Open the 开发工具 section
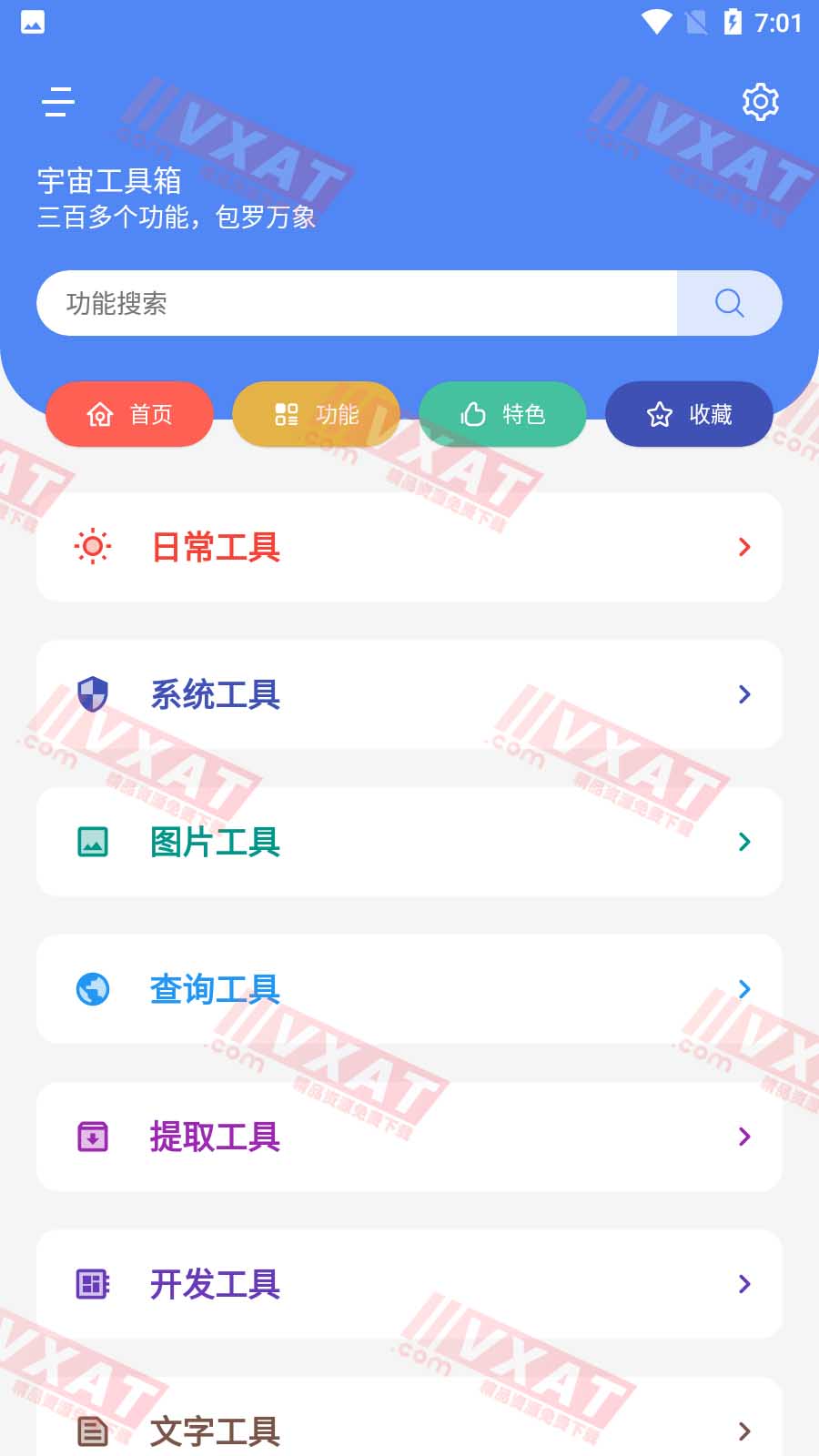The height and width of the screenshot is (1456, 819). pyautogui.click(x=409, y=1284)
